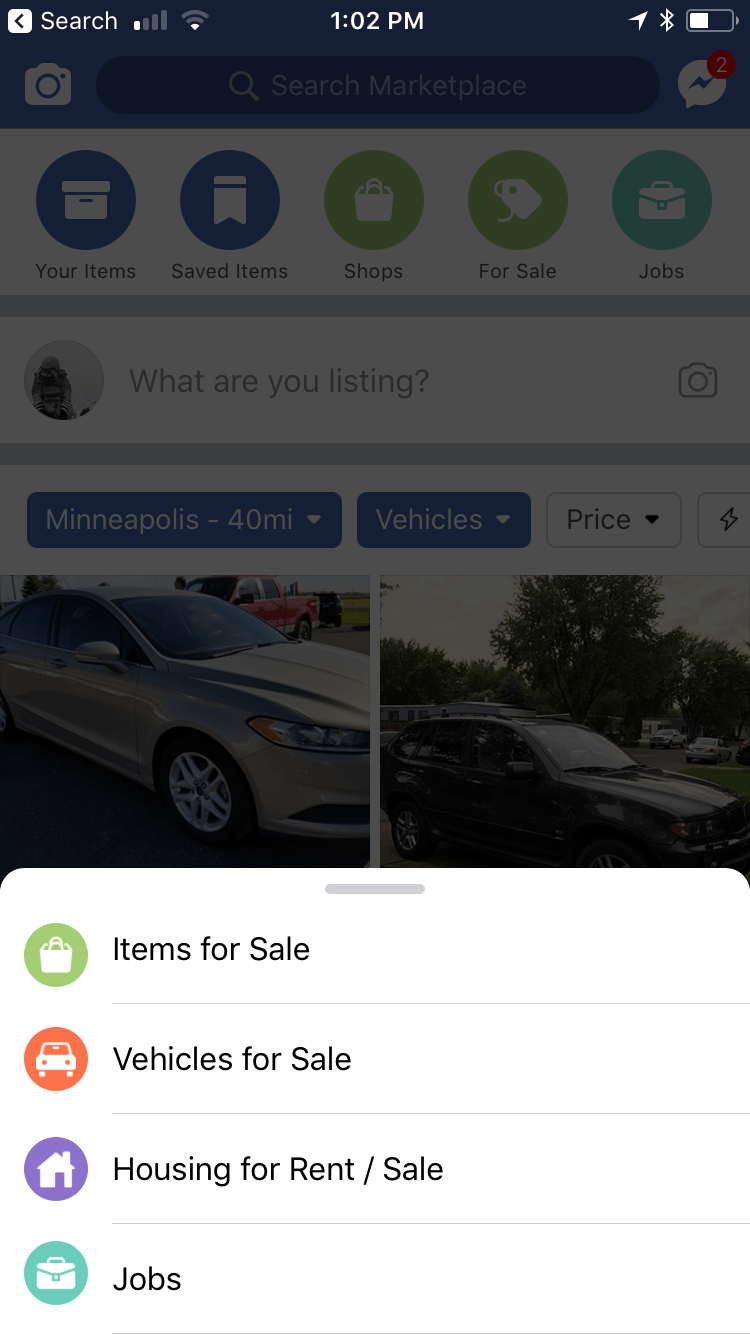The width and height of the screenshot is (750, 1334).
Task: Select the Items for Sale listing option
Action: click(x=211, y=950)
